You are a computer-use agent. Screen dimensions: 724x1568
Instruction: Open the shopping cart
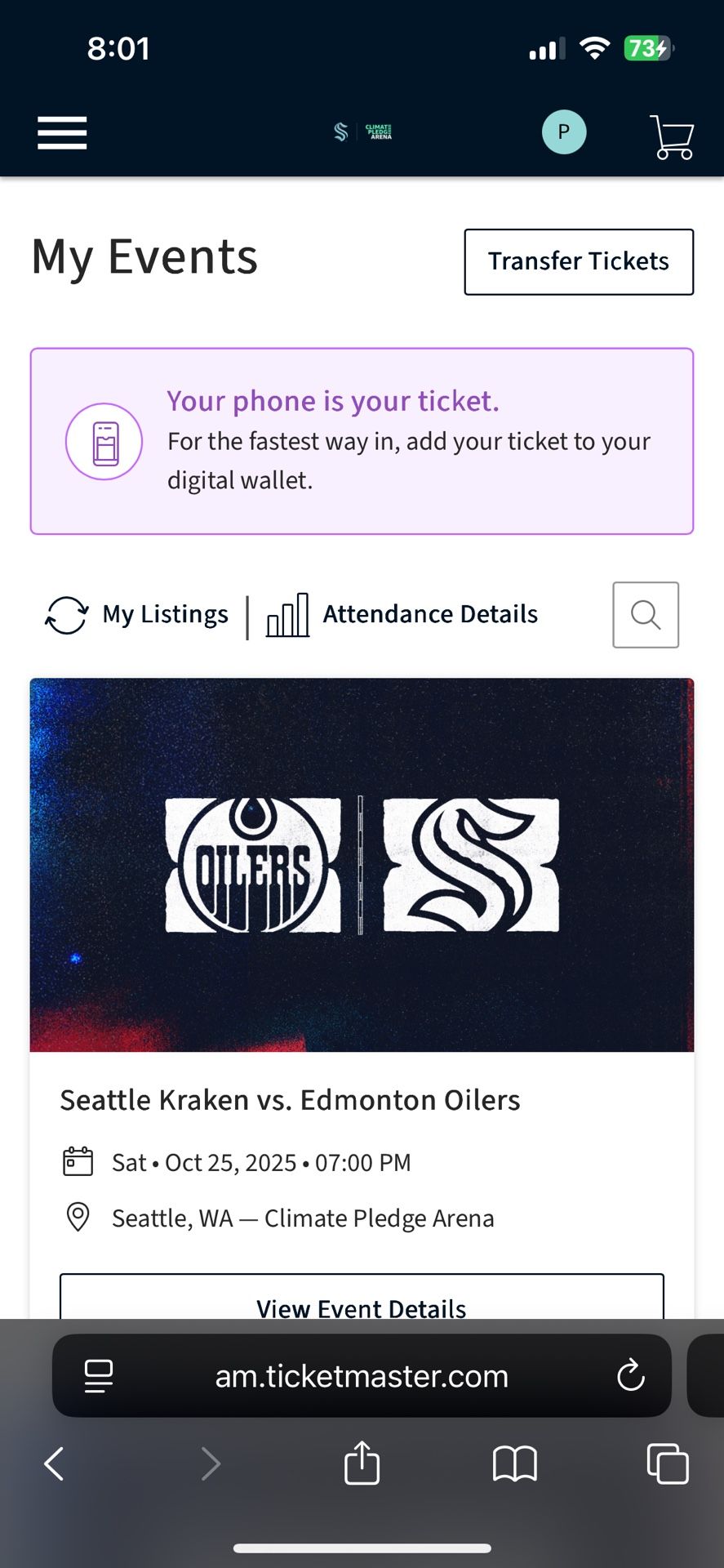pos(672,137)
